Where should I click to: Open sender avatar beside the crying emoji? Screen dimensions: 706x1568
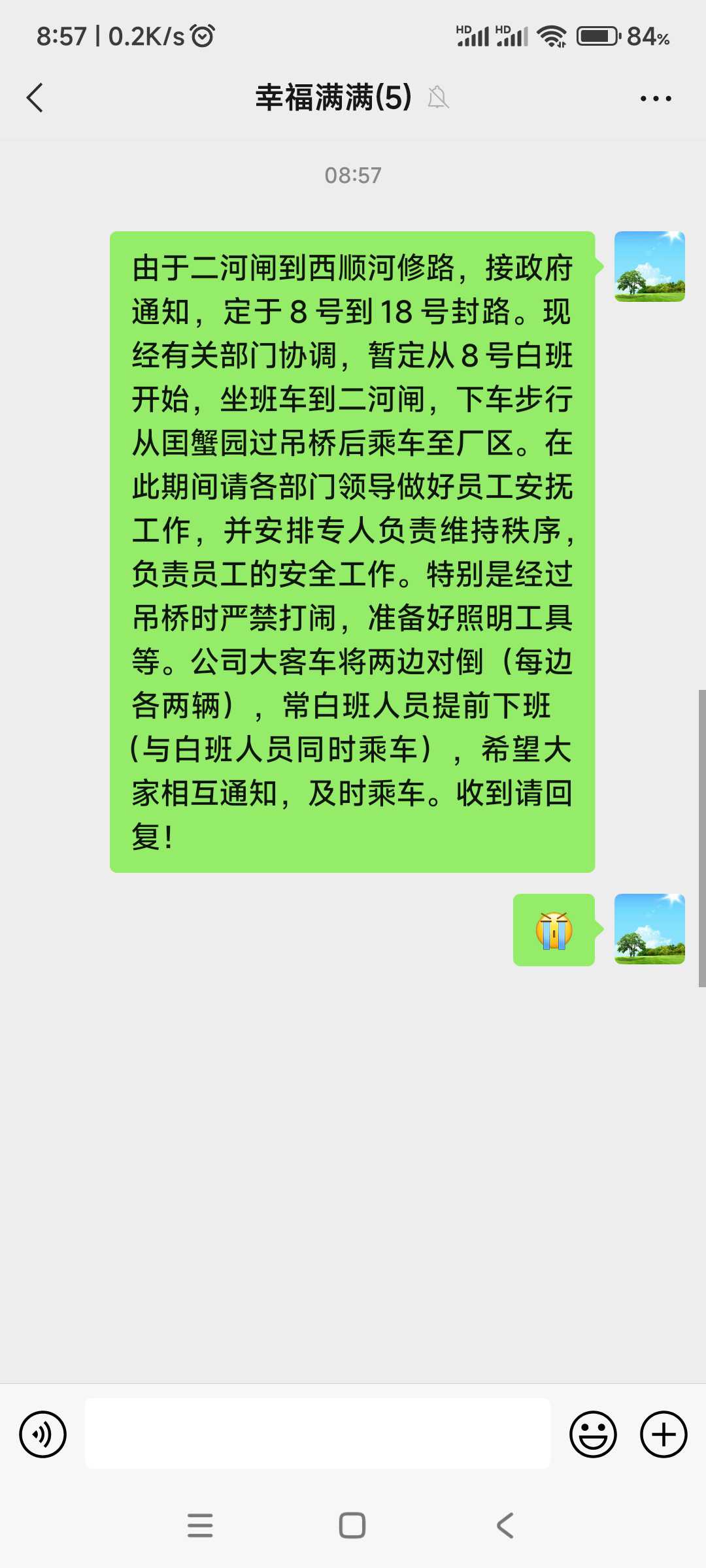650,929
